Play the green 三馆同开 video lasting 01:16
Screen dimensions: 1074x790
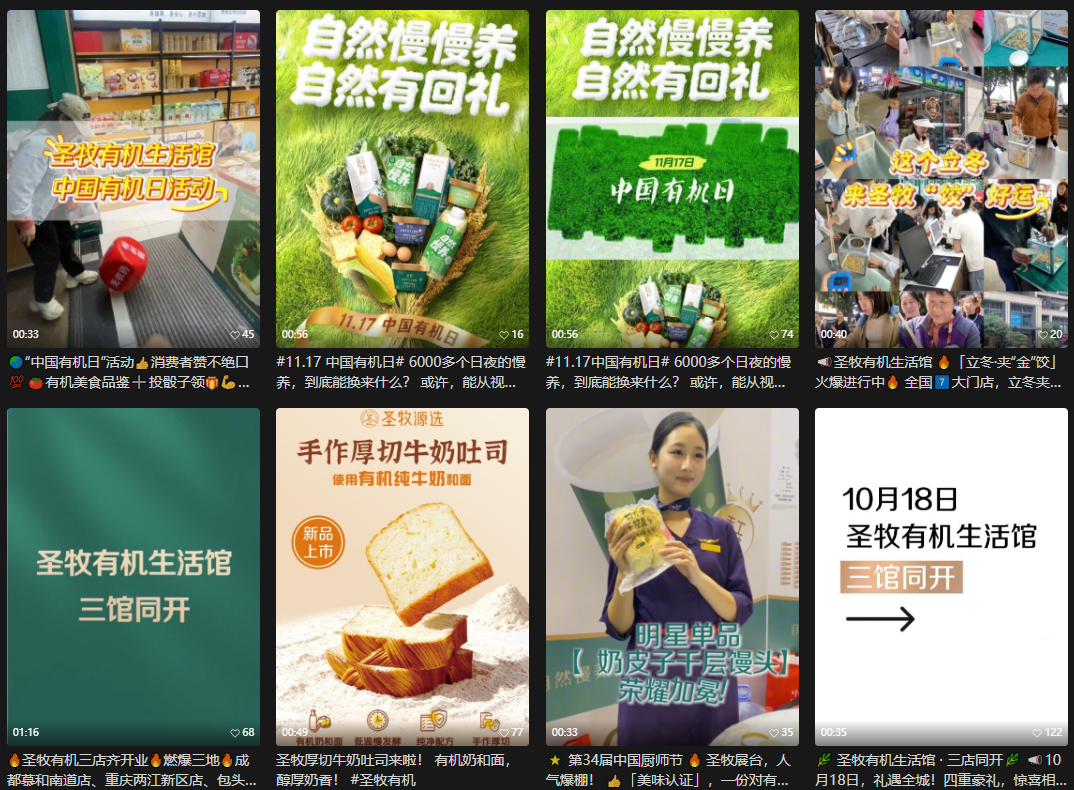pyautogui.click(x=133, y=576)
